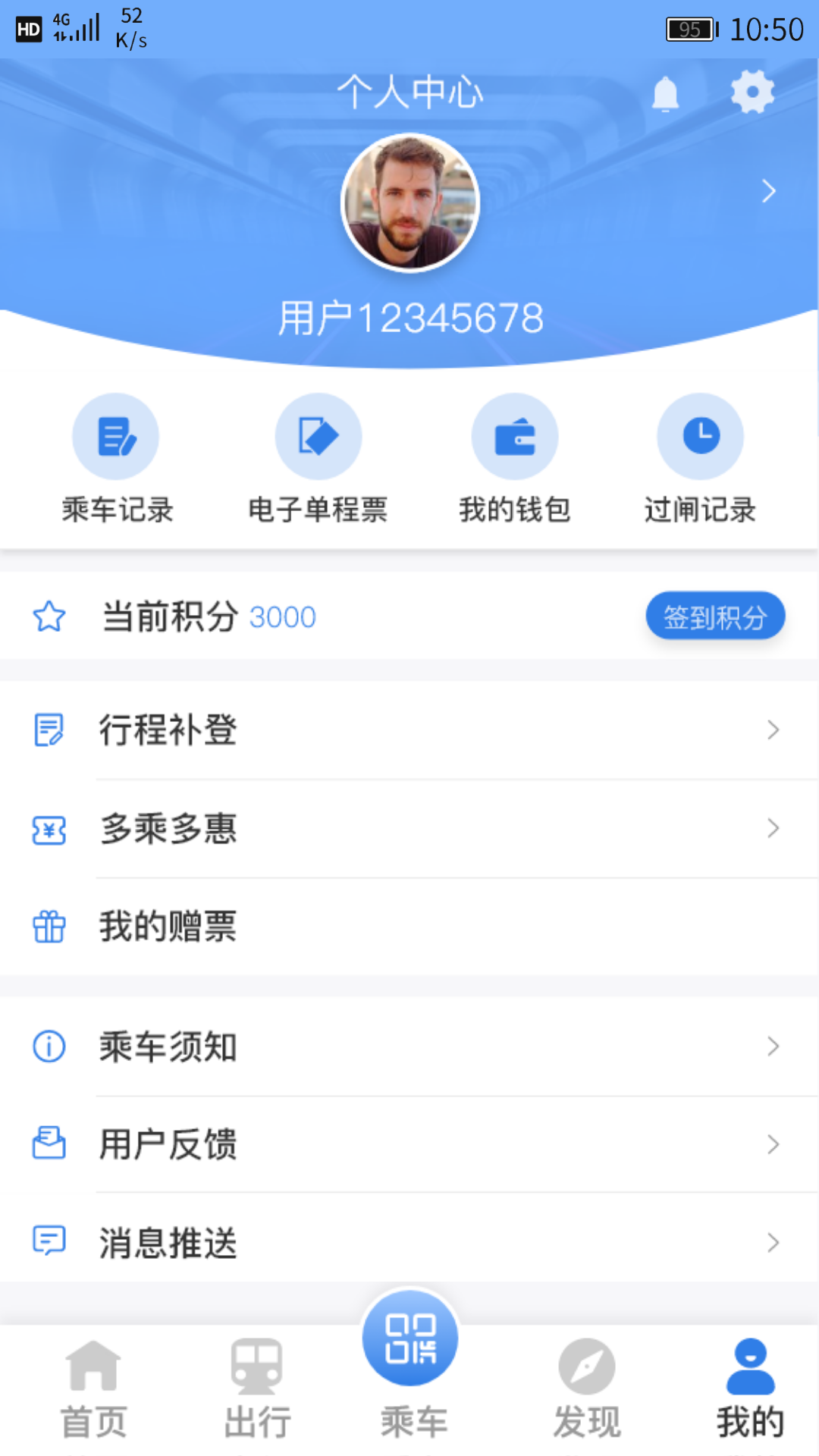
Task: Tap the notification bell icon
Action: (x=665, y=92)
